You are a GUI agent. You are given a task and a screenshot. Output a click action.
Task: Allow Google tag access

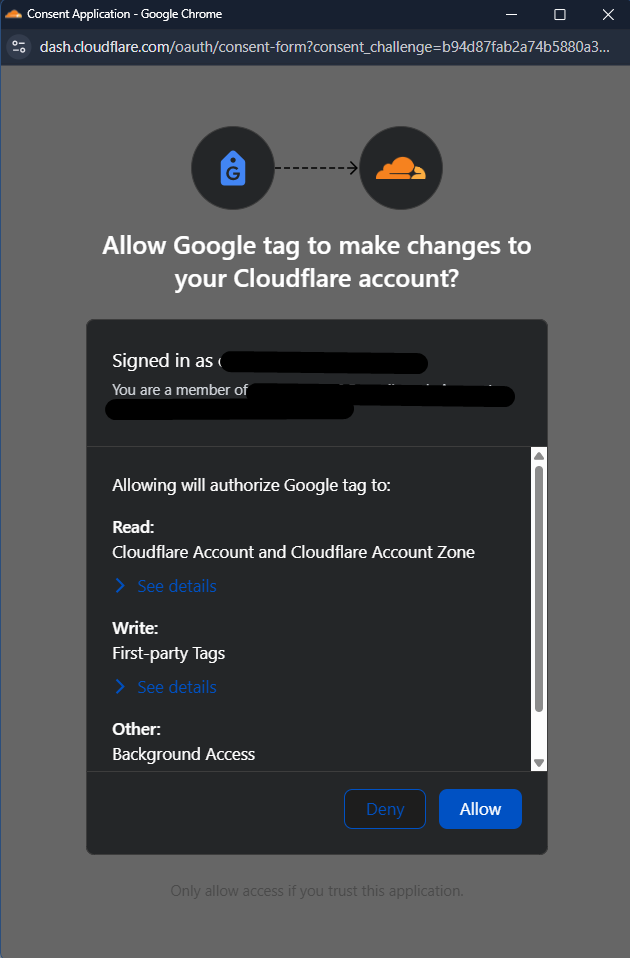pyautogui.click(x=480, y=809)
